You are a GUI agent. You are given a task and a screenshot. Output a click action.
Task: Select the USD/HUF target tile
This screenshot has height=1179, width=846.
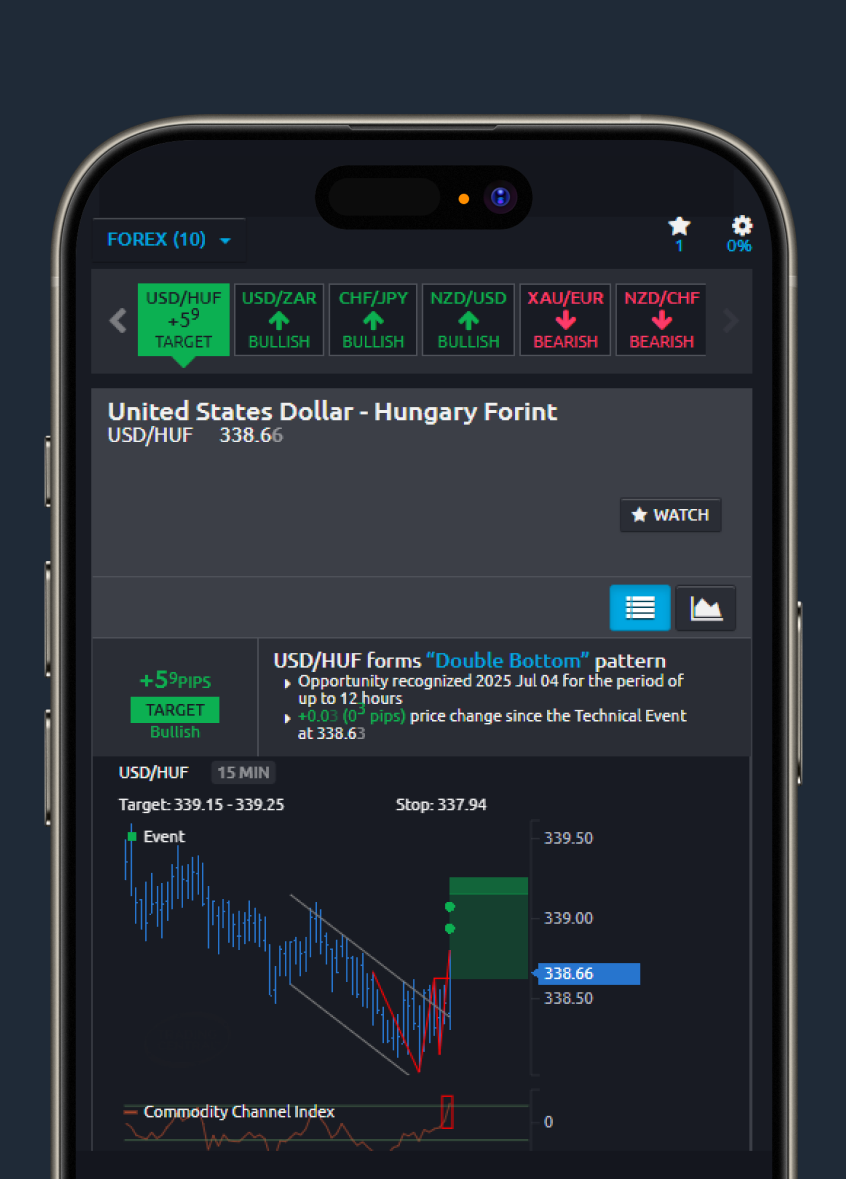click(x=184, y=320)
